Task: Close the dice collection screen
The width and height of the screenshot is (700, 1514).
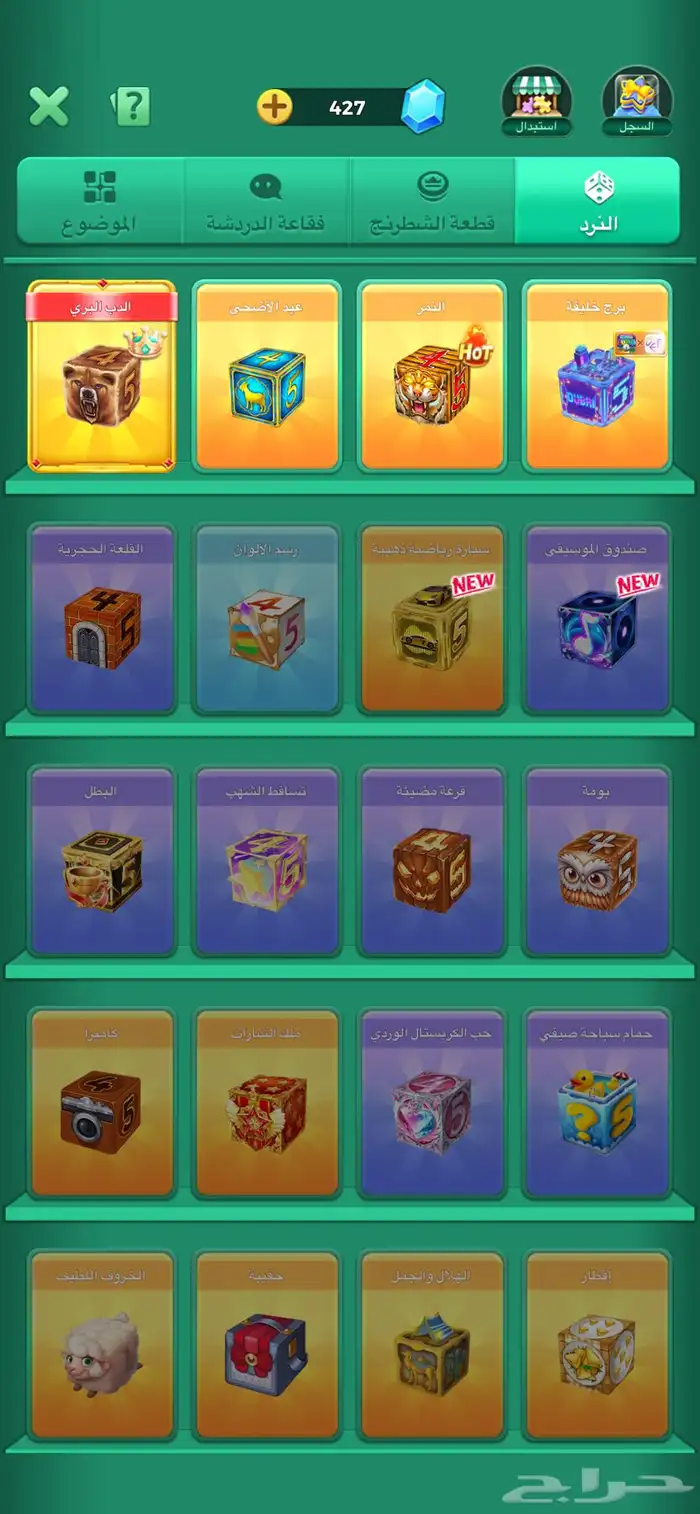Action: [48, 106]
